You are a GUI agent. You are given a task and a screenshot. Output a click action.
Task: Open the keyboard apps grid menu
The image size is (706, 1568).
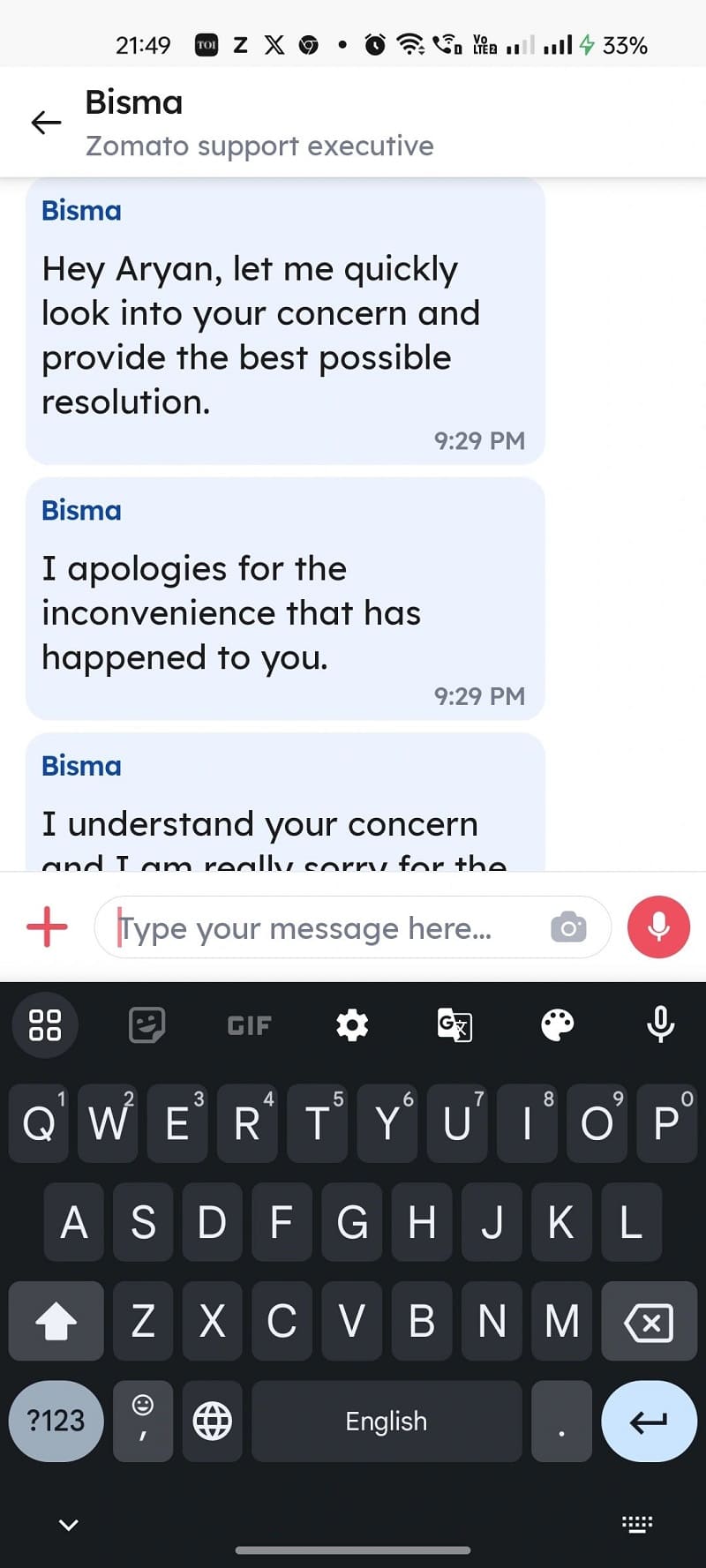tap(45, 1024)
